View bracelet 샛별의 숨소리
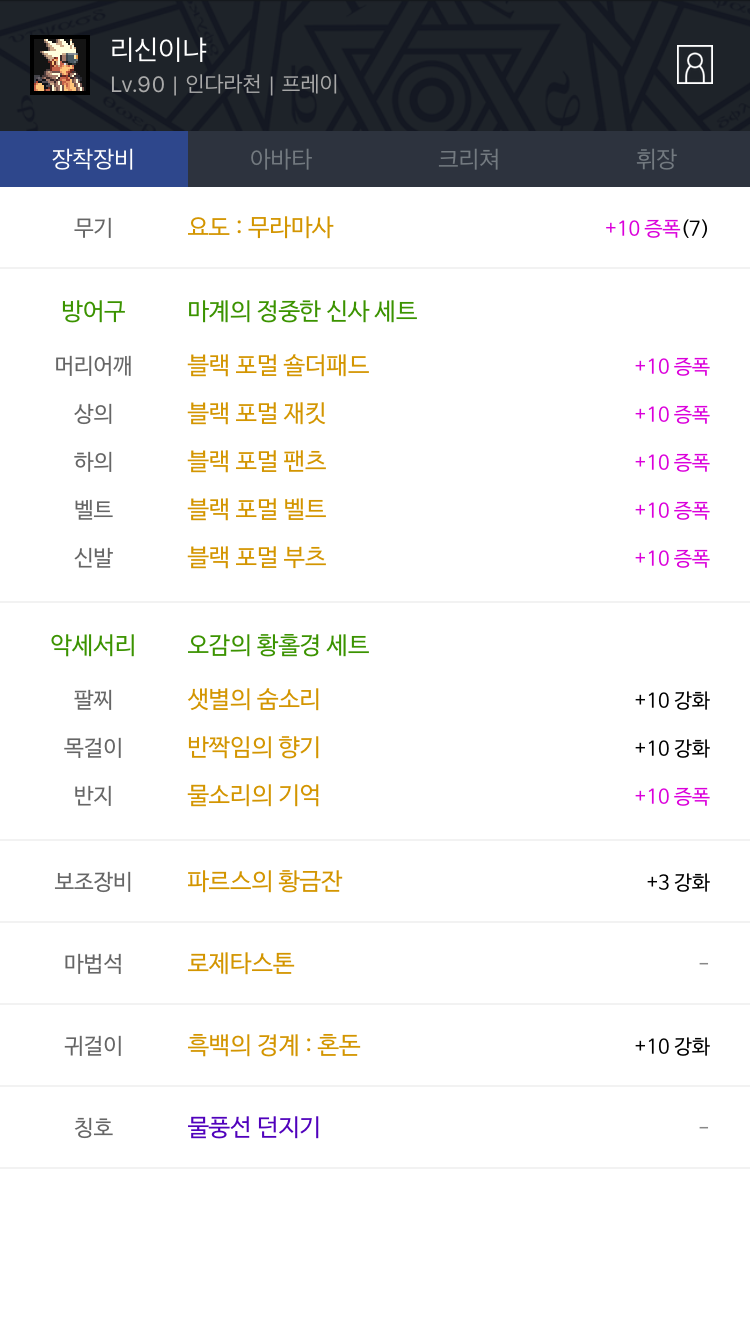 coord(375,700)
